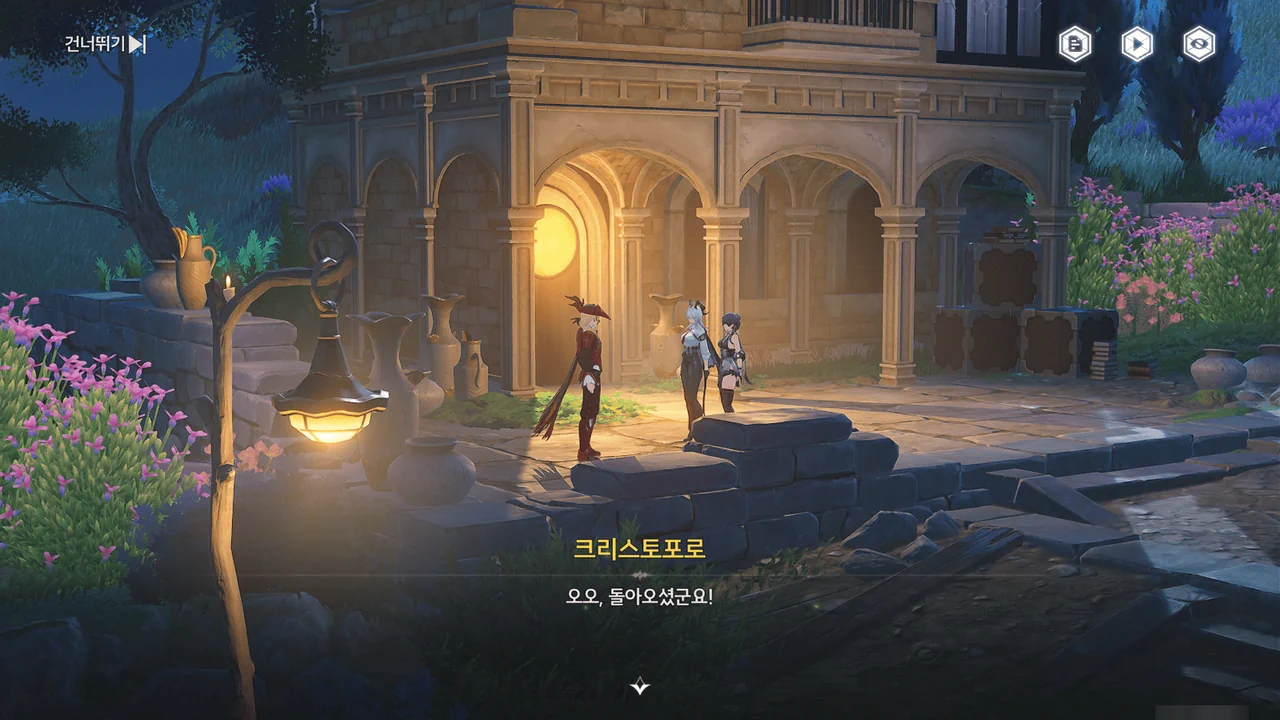Viewport: 1280px width, 720px height.
Task: Enable auto-play for dialogue
Action: pos(1137,44)
